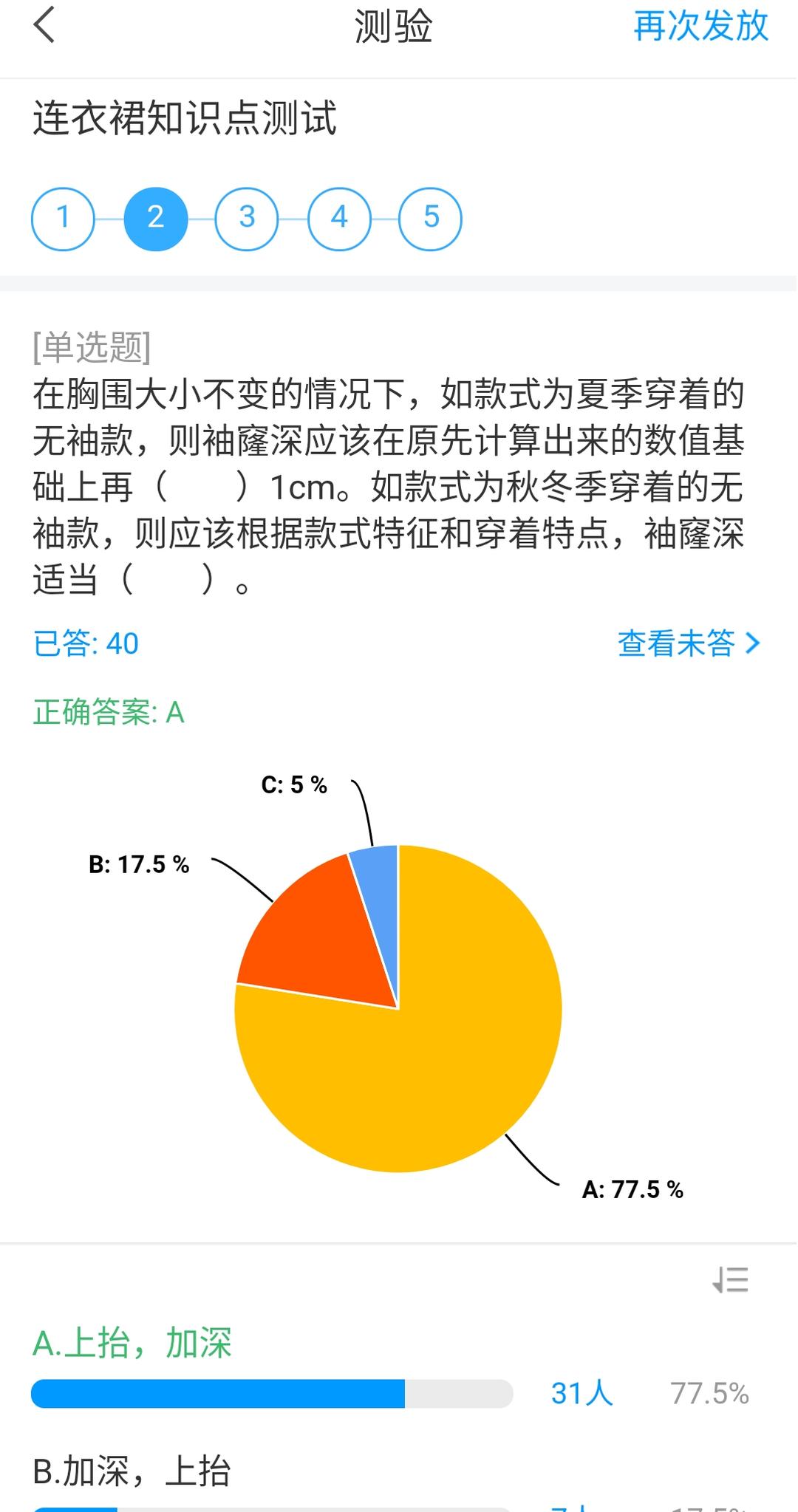Open question 4 results
Screen dimensions: 798x1512
[339, 219]
